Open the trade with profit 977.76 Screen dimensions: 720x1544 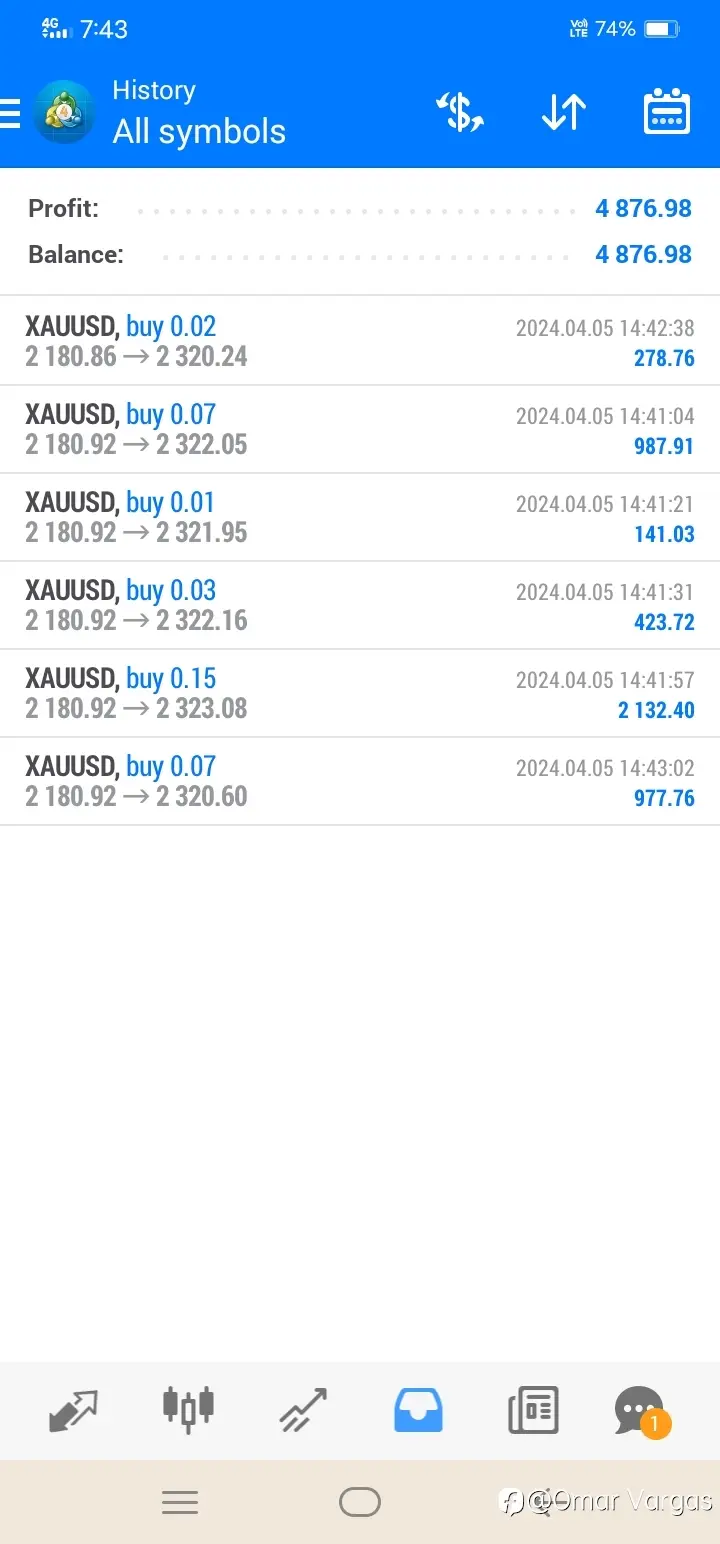click(360, 781)
